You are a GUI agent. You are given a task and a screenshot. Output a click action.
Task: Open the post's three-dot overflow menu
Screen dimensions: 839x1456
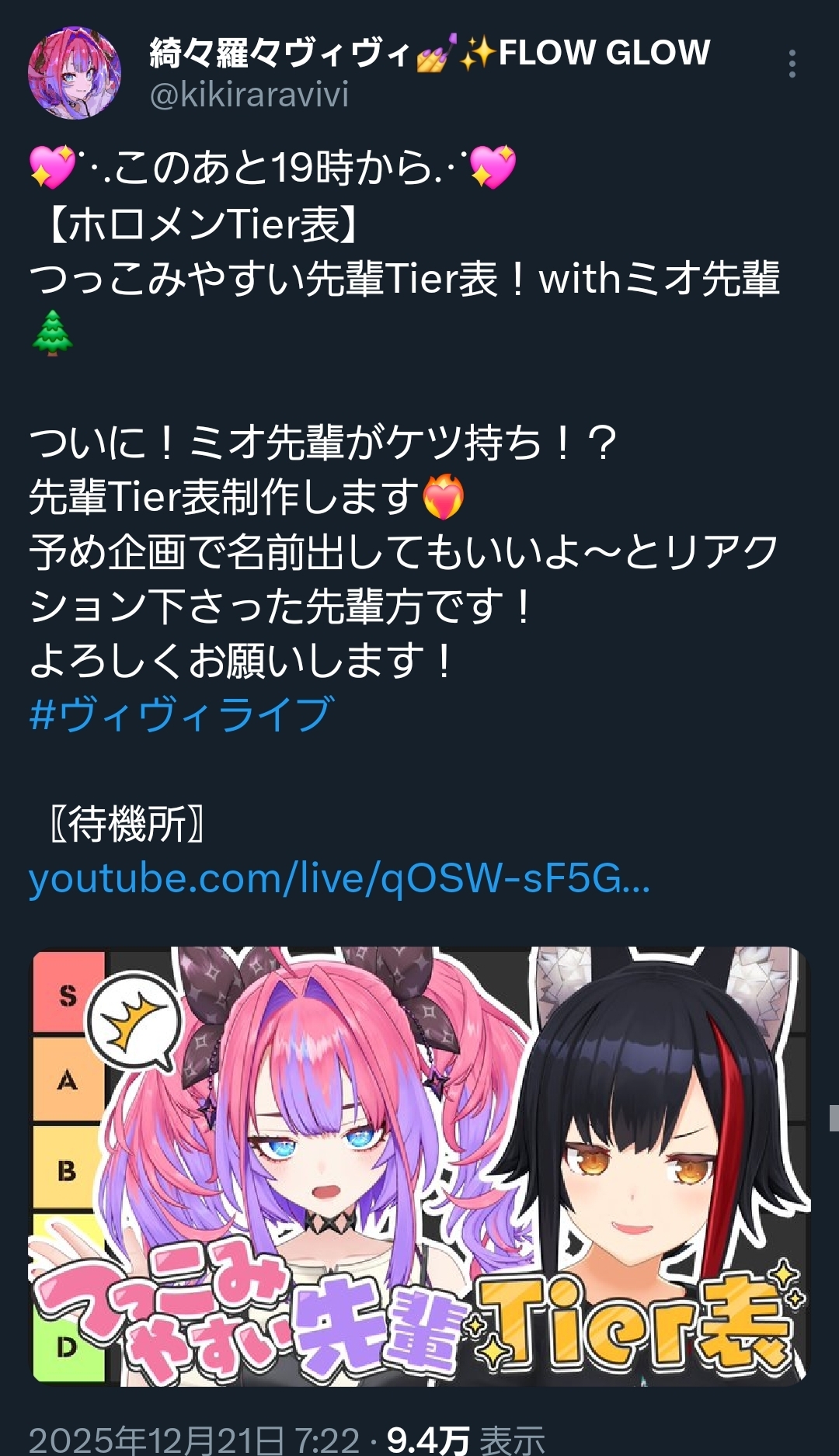[x=792, y=64]
